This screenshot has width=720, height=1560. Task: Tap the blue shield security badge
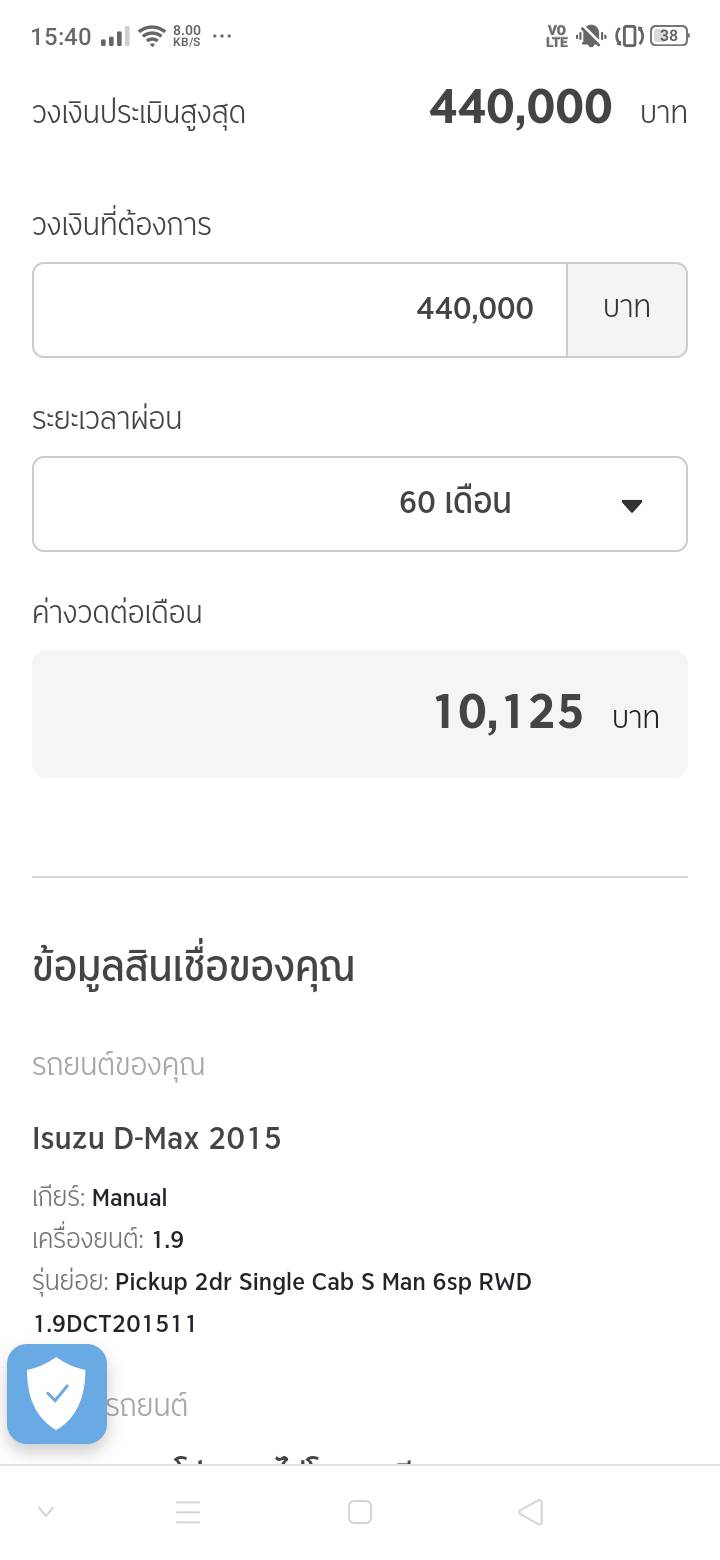coord(57,1393)
